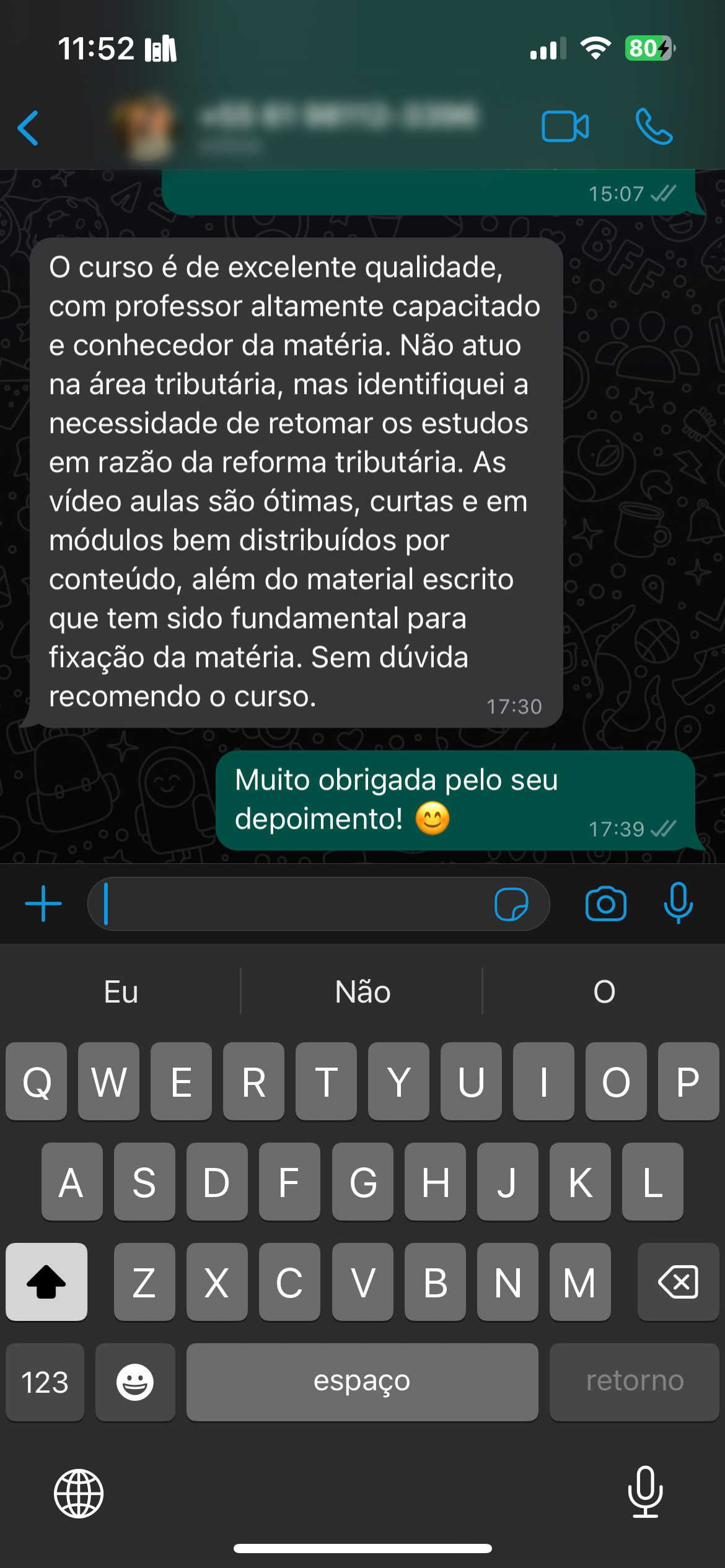The height and width of the screenshot is (1568, 725).
Task: Tap the "espaço" space bar
Action: pos(362,1382)
